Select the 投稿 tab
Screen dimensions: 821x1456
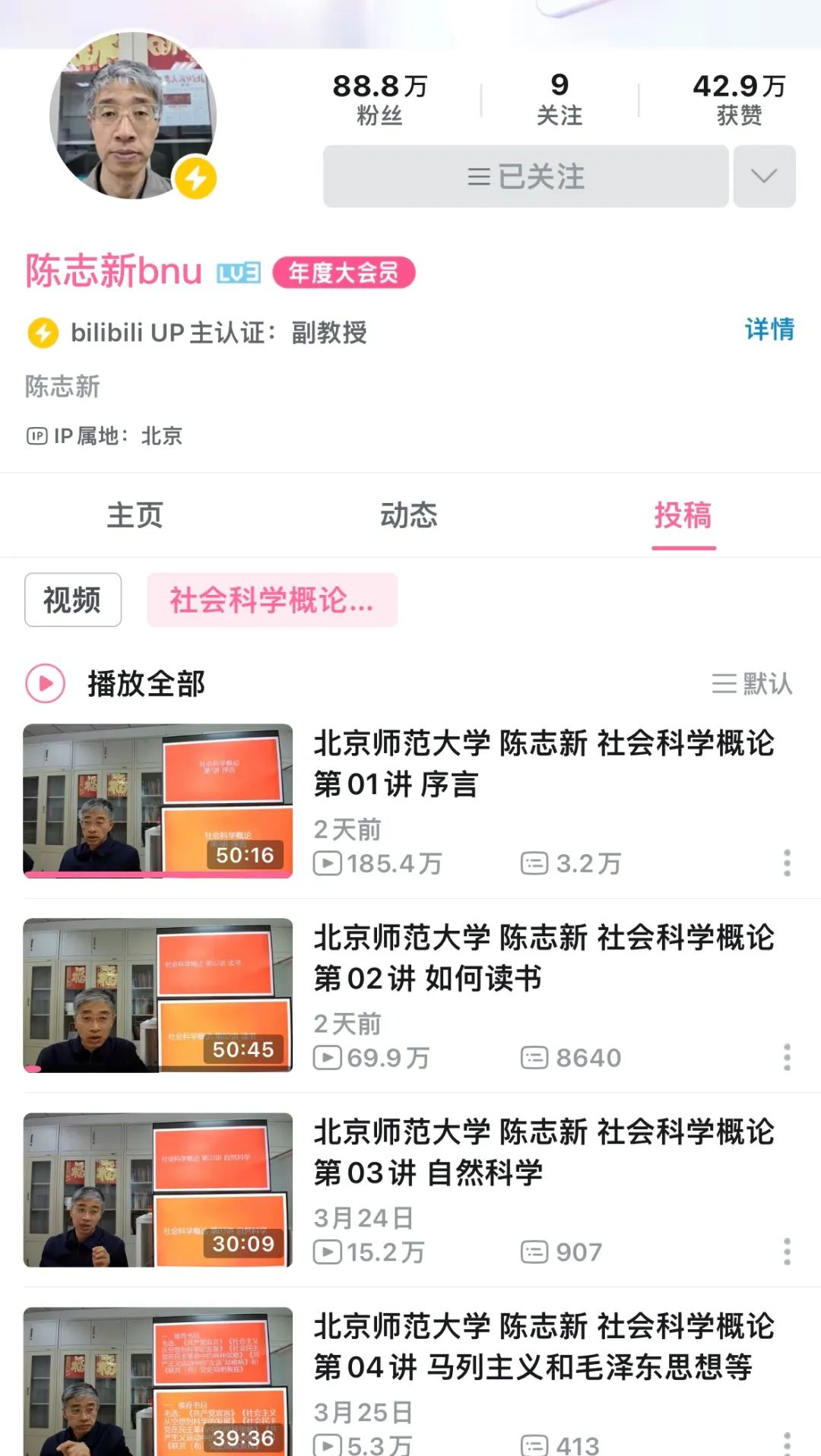point(683,515)
